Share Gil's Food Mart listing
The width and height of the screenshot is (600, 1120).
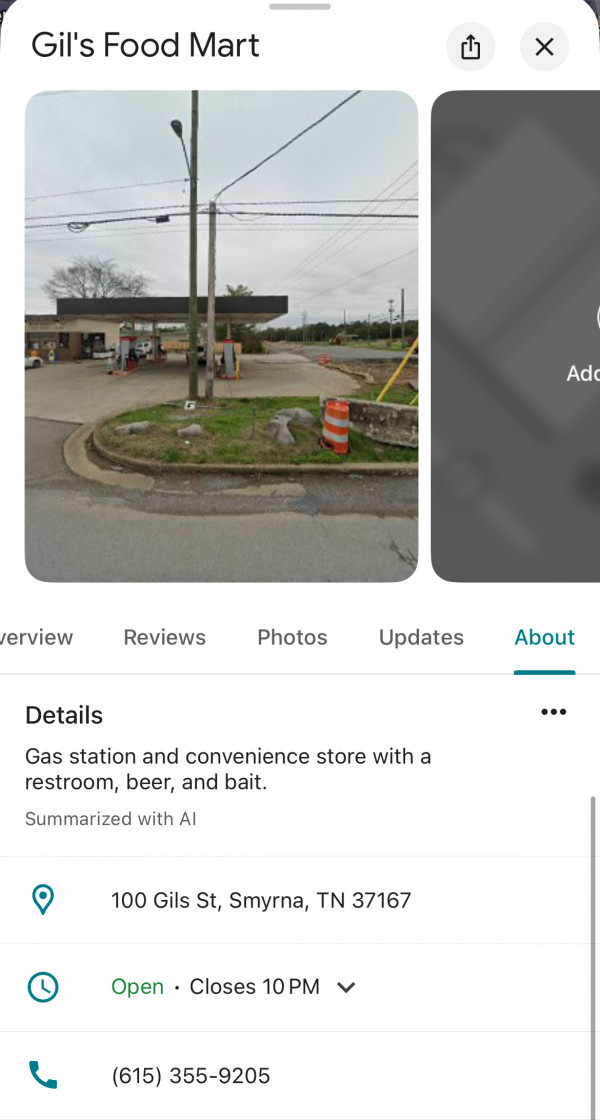tap(471, 47)
